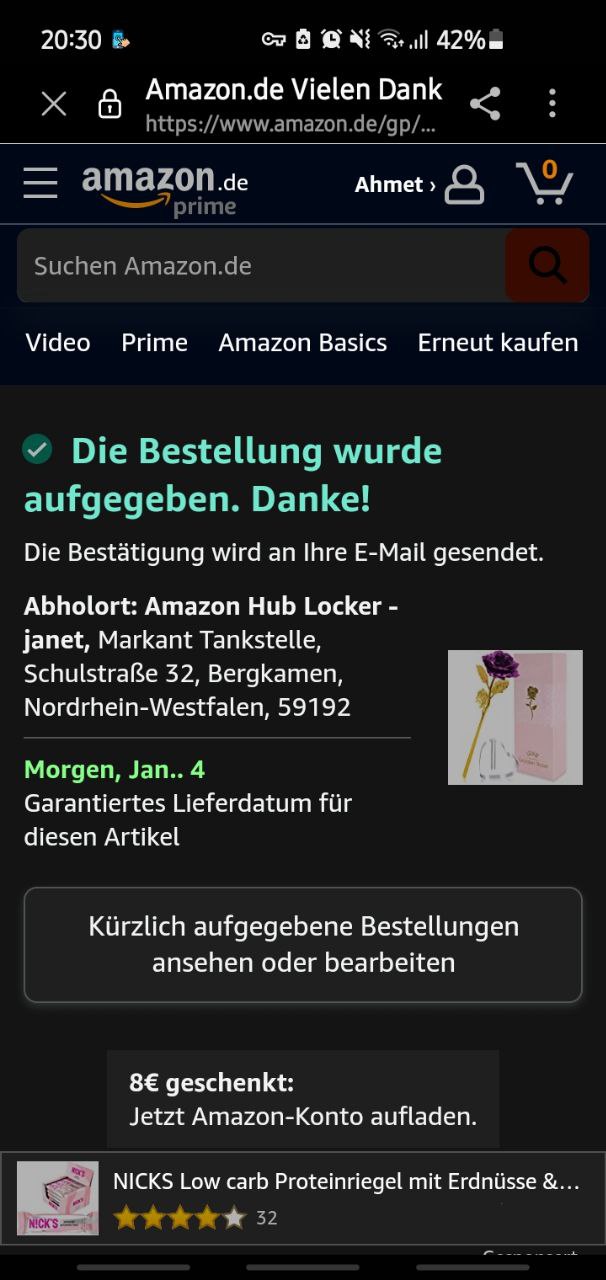
Task: Tap the magnifier search button
Action: tap(547, 265)
